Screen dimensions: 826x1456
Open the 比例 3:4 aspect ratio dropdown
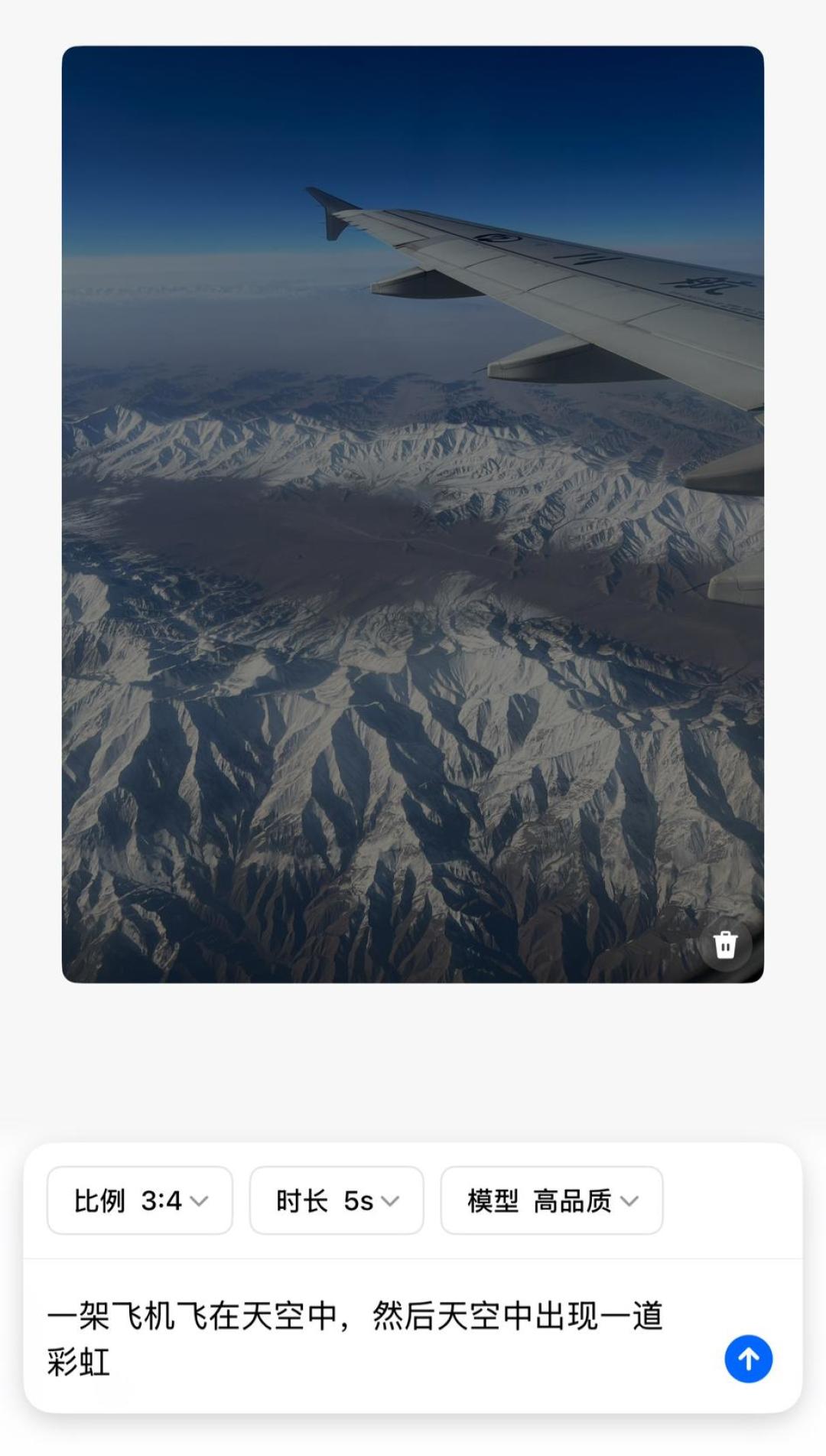(140, 1200)
